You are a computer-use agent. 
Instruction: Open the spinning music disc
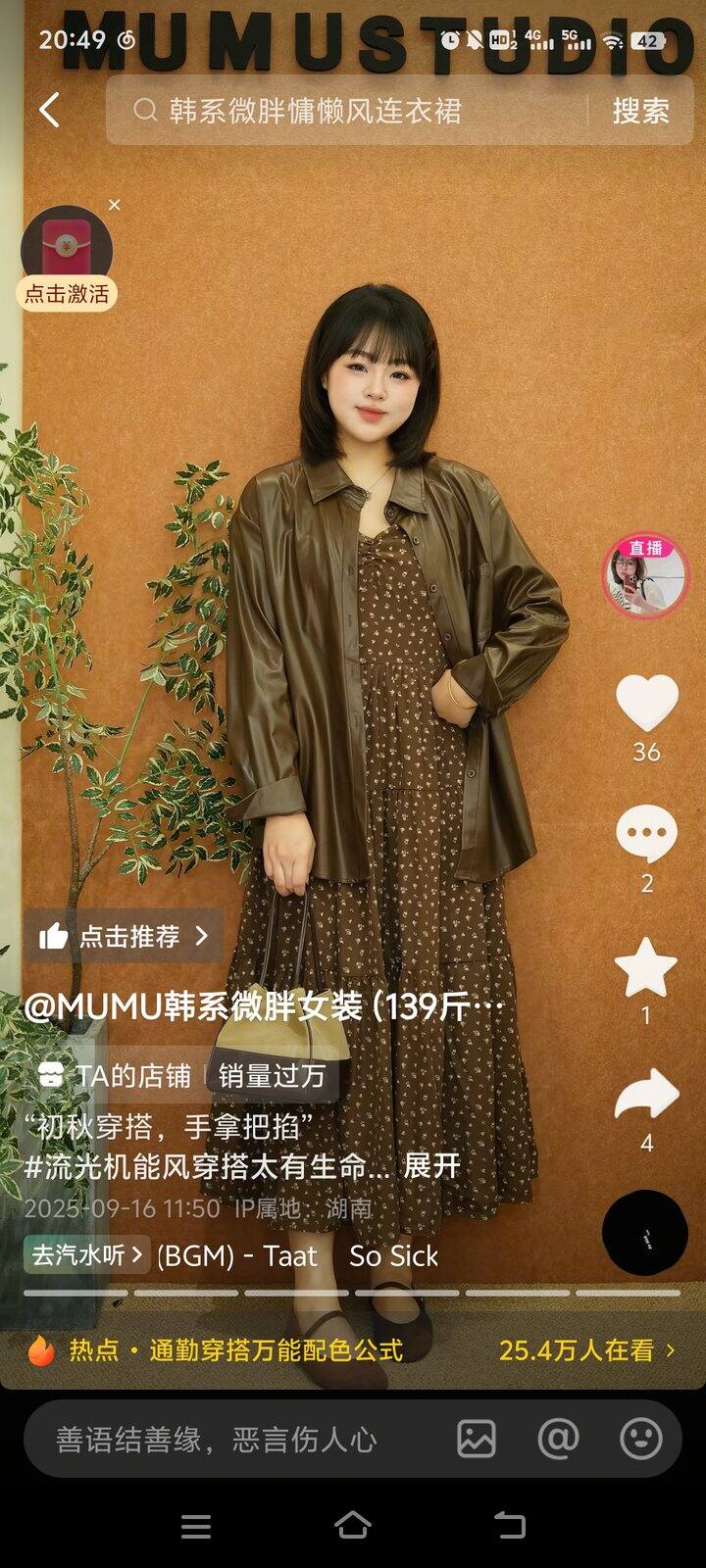tap(644, 1233)
